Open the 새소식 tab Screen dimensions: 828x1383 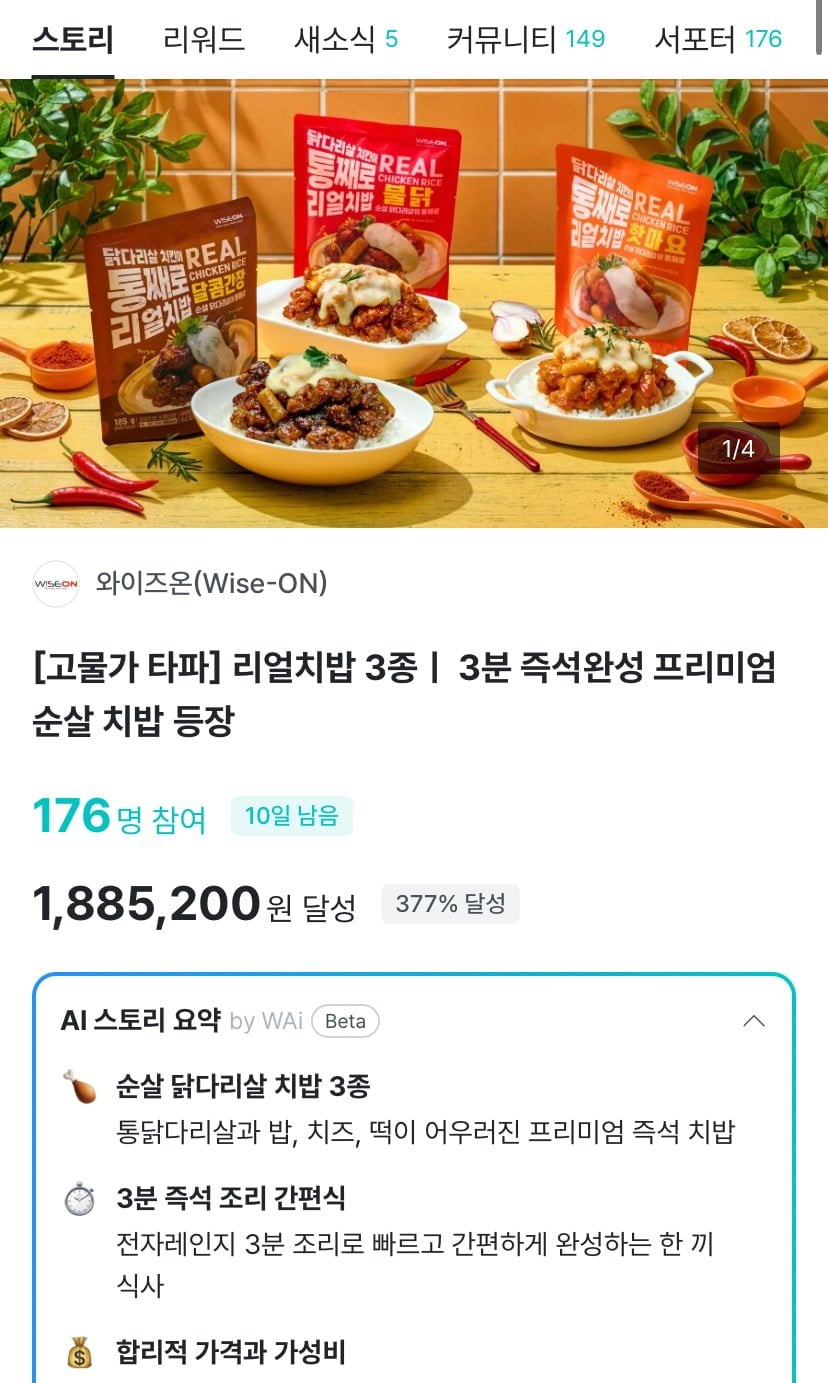345,40
